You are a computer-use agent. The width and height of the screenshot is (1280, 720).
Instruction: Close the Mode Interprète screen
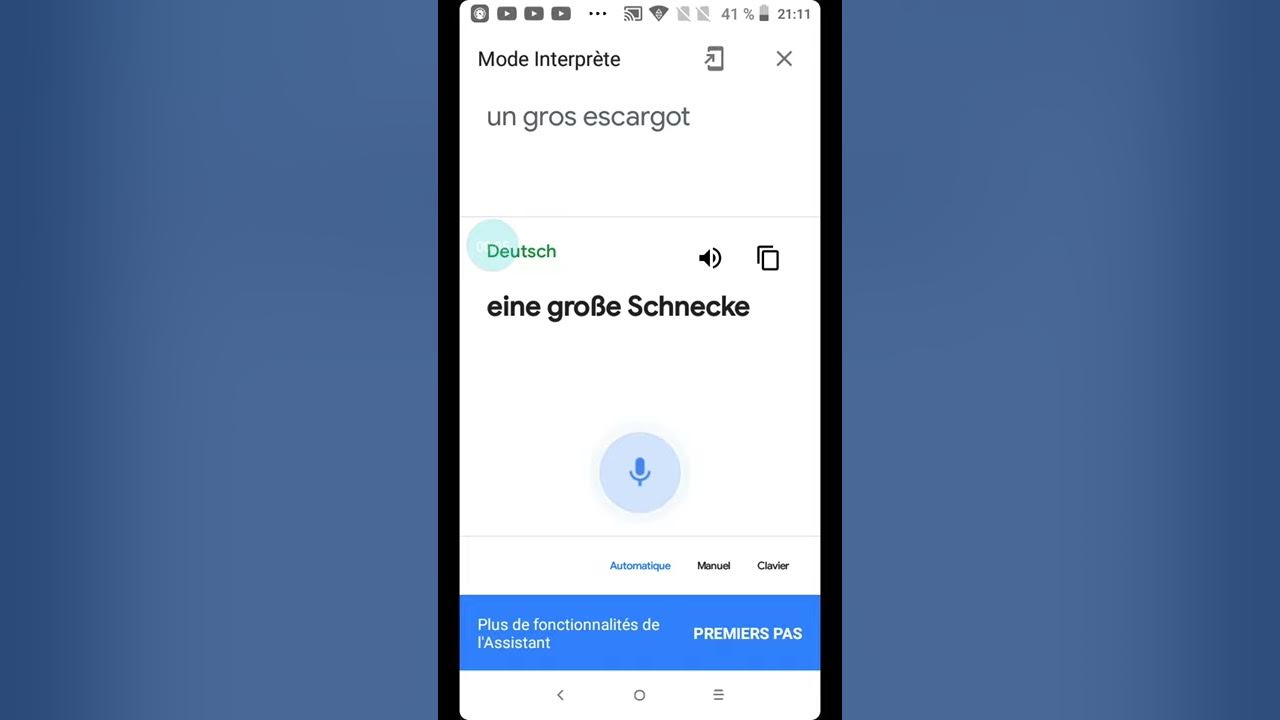pyautogui.click(x=784, y=59)
